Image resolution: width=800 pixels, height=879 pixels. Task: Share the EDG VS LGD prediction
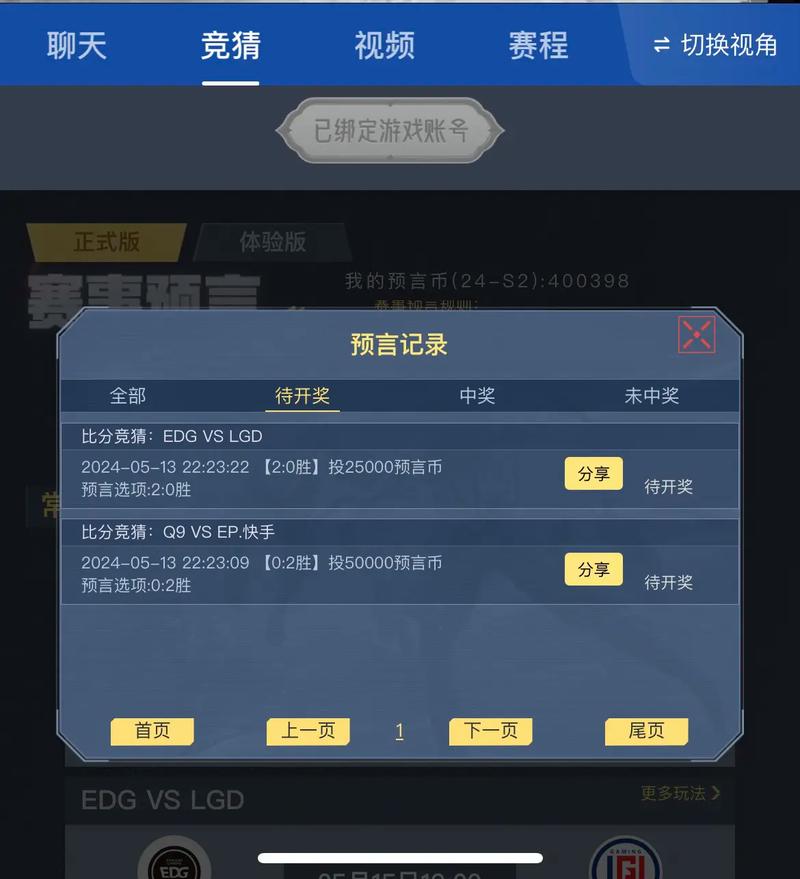(594, 473)
